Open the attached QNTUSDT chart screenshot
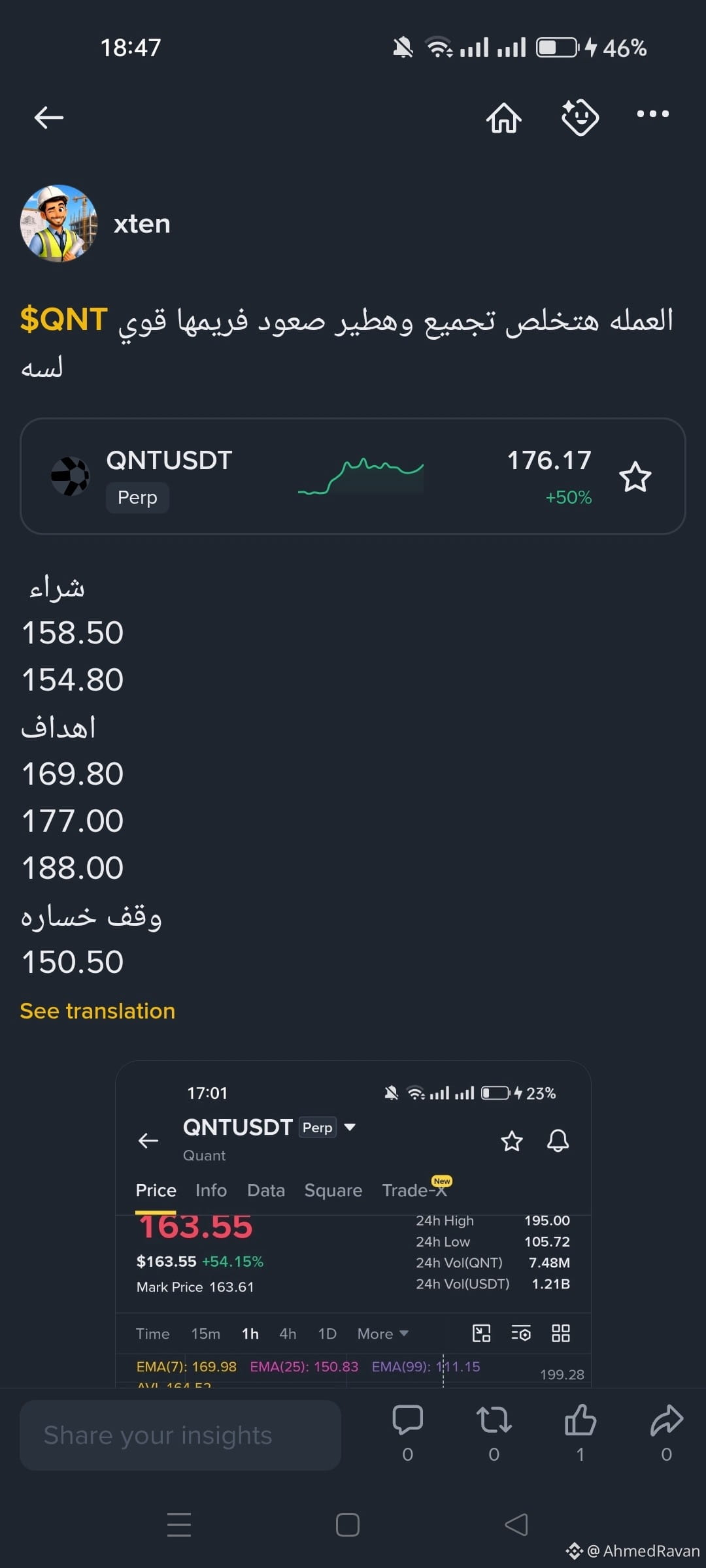Image resolution: width=706 pixels, height=1568 pixels. (x=353, y=1224)
